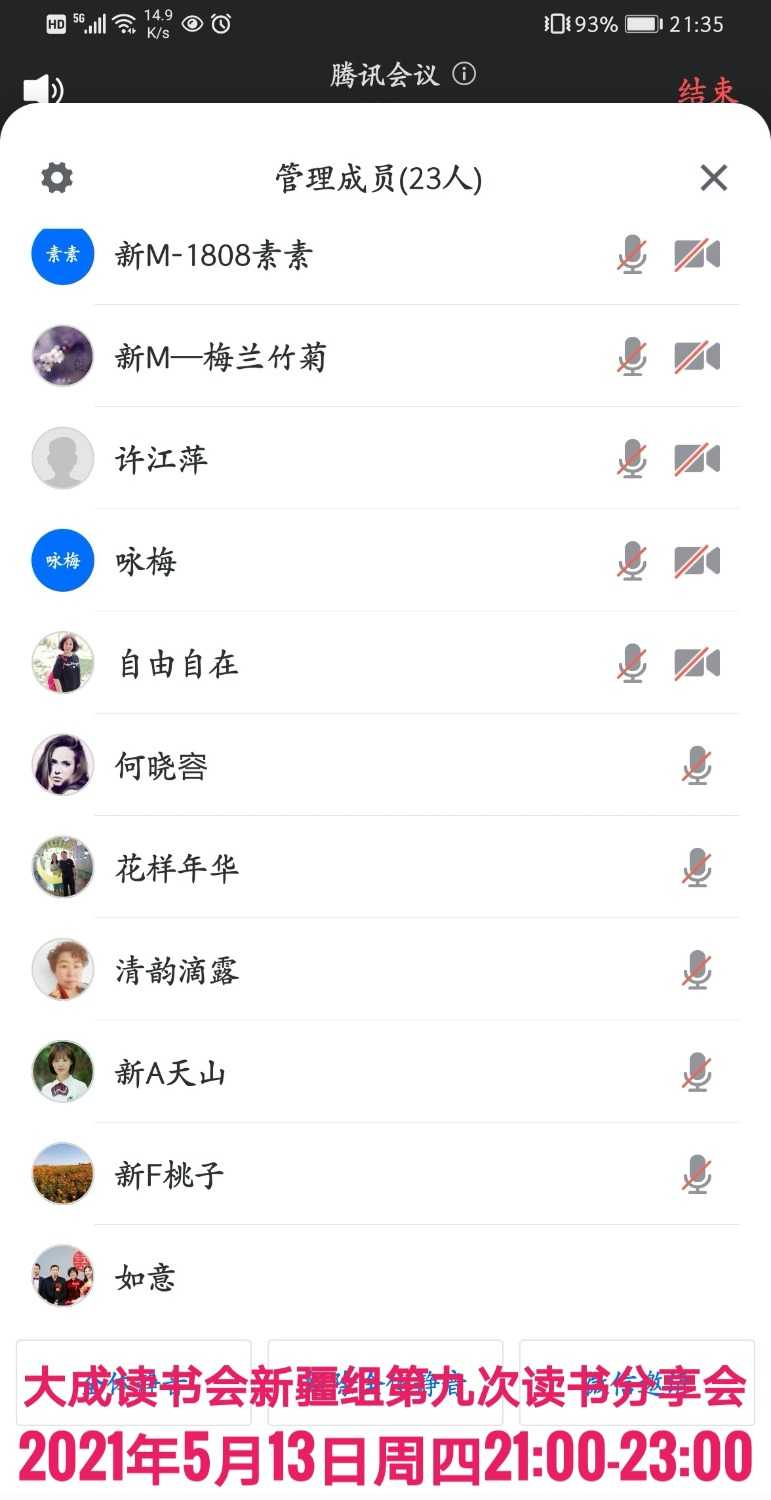Tap 素素's blue avatar badge

pyautogui.click(x=62, y=254)
